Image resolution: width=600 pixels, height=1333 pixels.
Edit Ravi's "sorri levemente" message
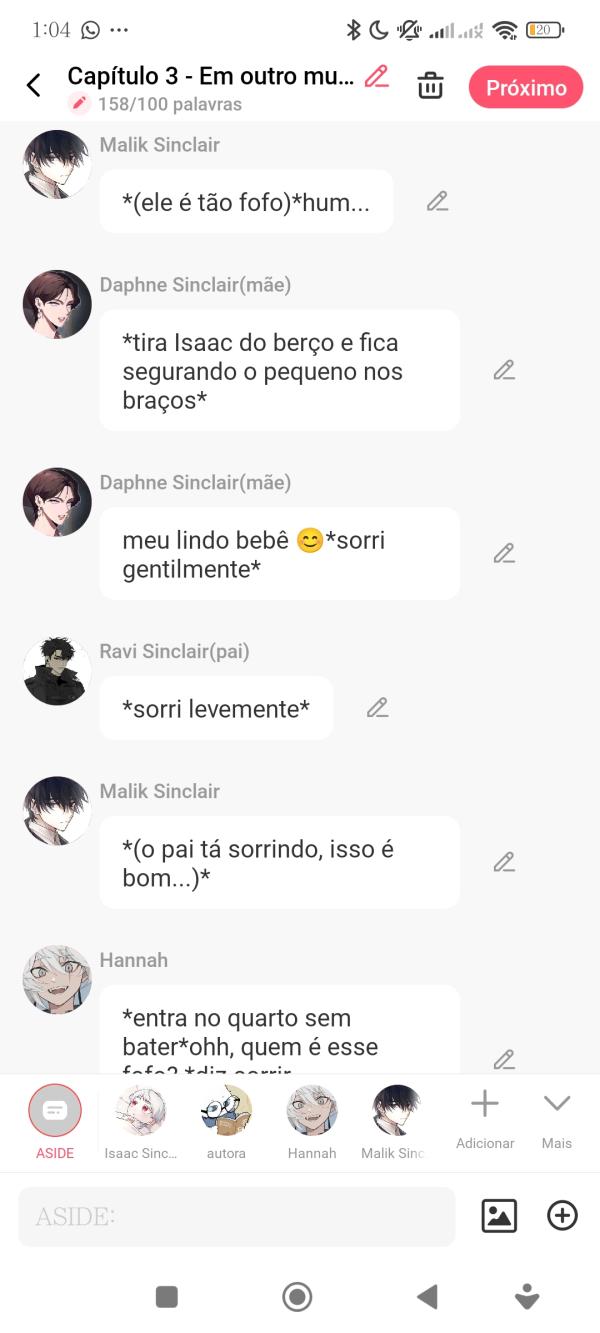tap(377, 708)
